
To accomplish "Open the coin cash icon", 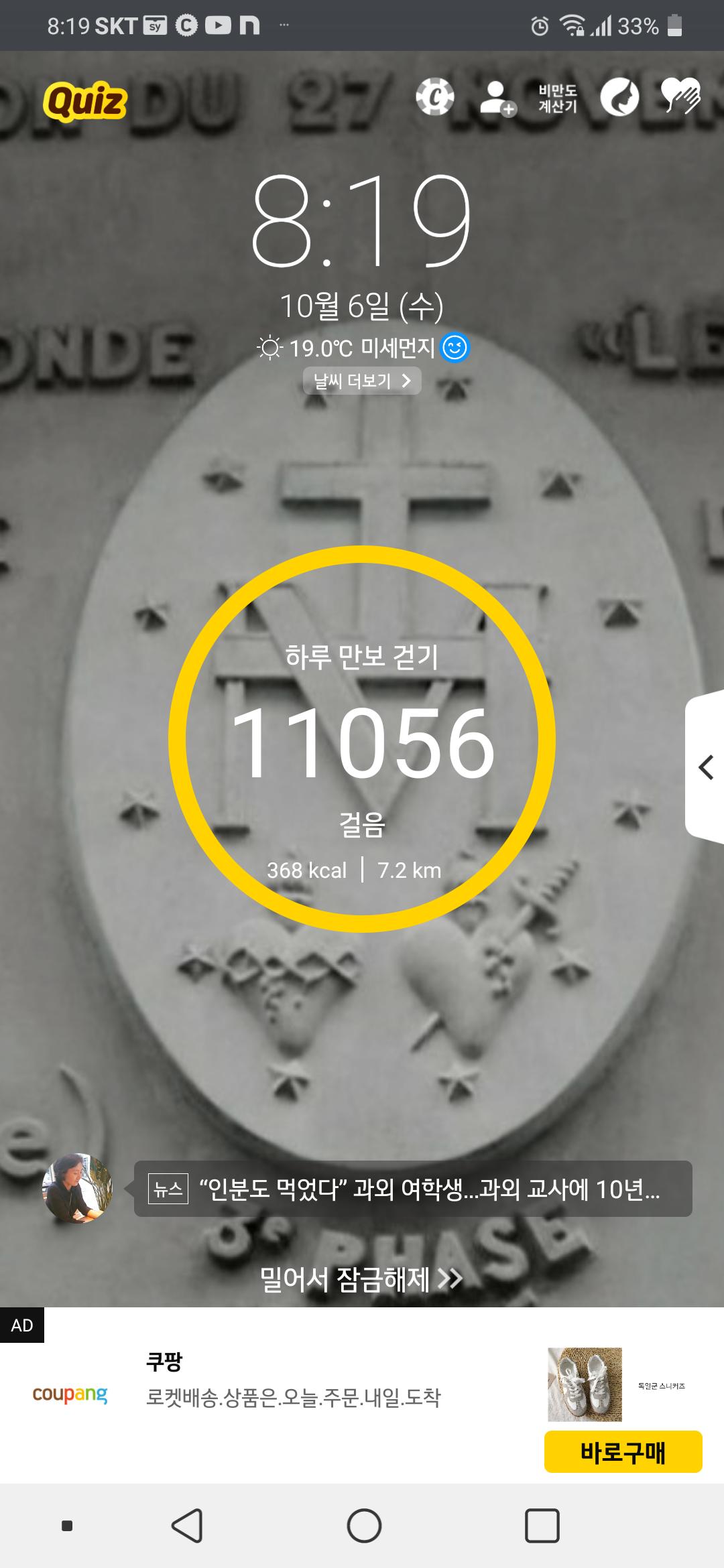I will tap(434, 98).
